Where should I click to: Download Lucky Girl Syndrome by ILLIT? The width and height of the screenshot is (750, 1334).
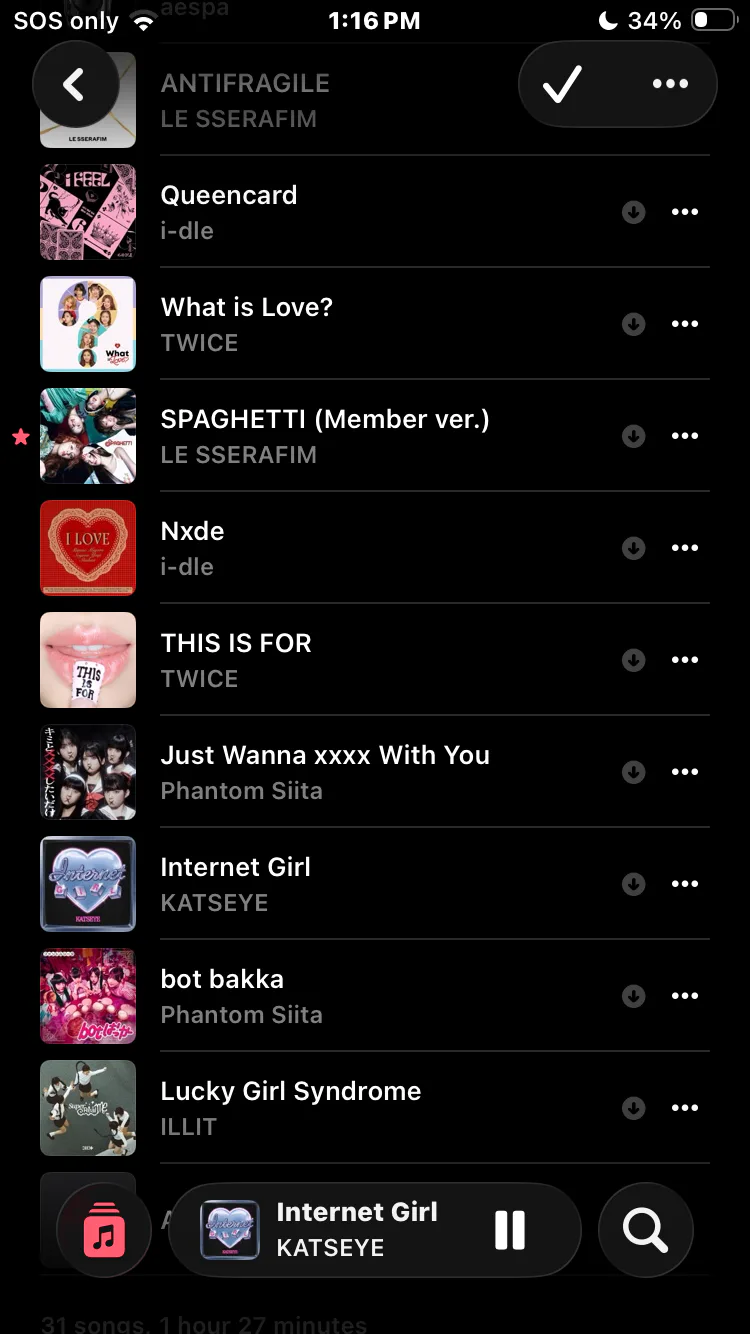[633, 1108]
